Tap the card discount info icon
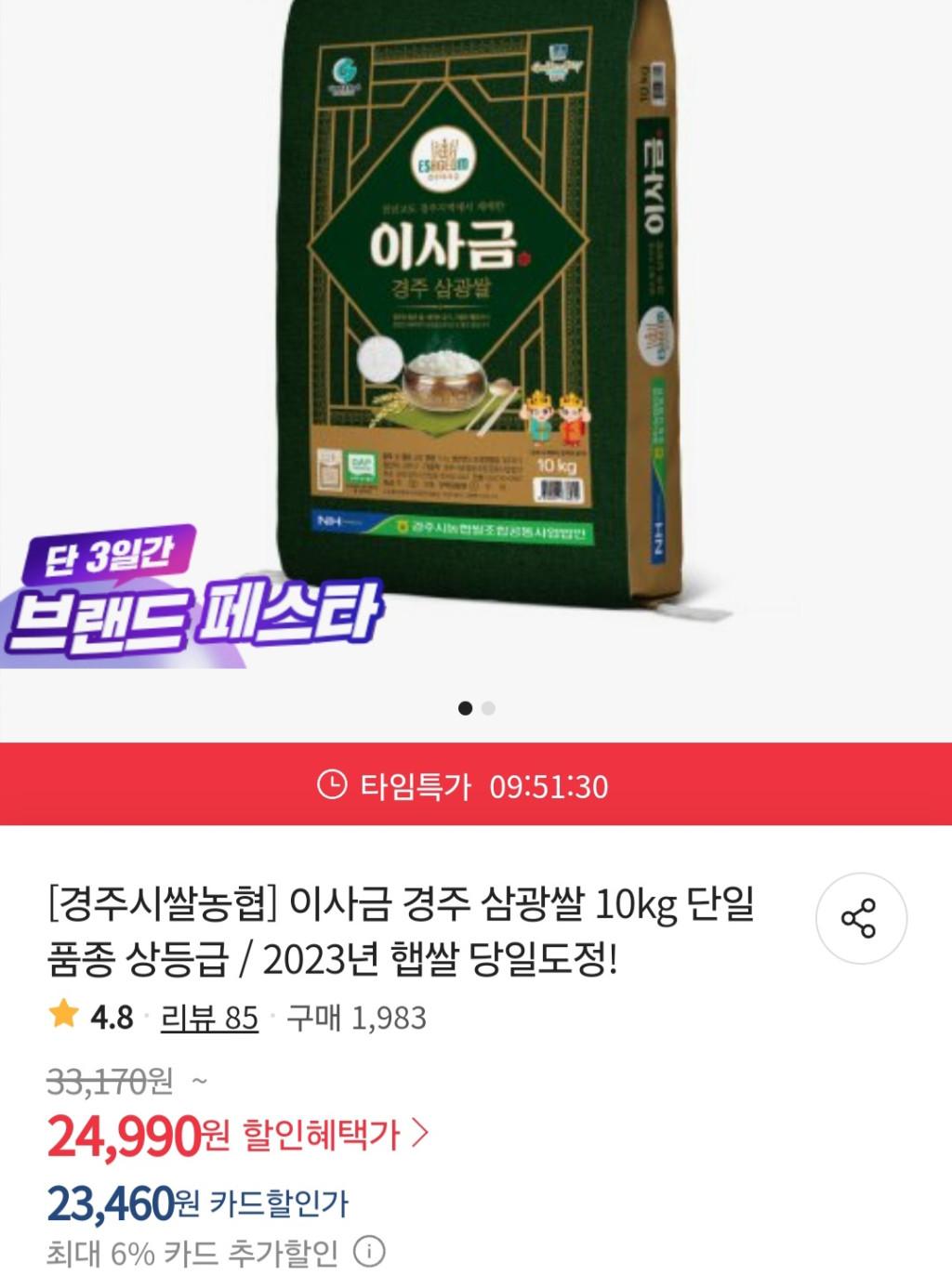This screenshot has width=952, height=1288. [x=369, y=1252]
